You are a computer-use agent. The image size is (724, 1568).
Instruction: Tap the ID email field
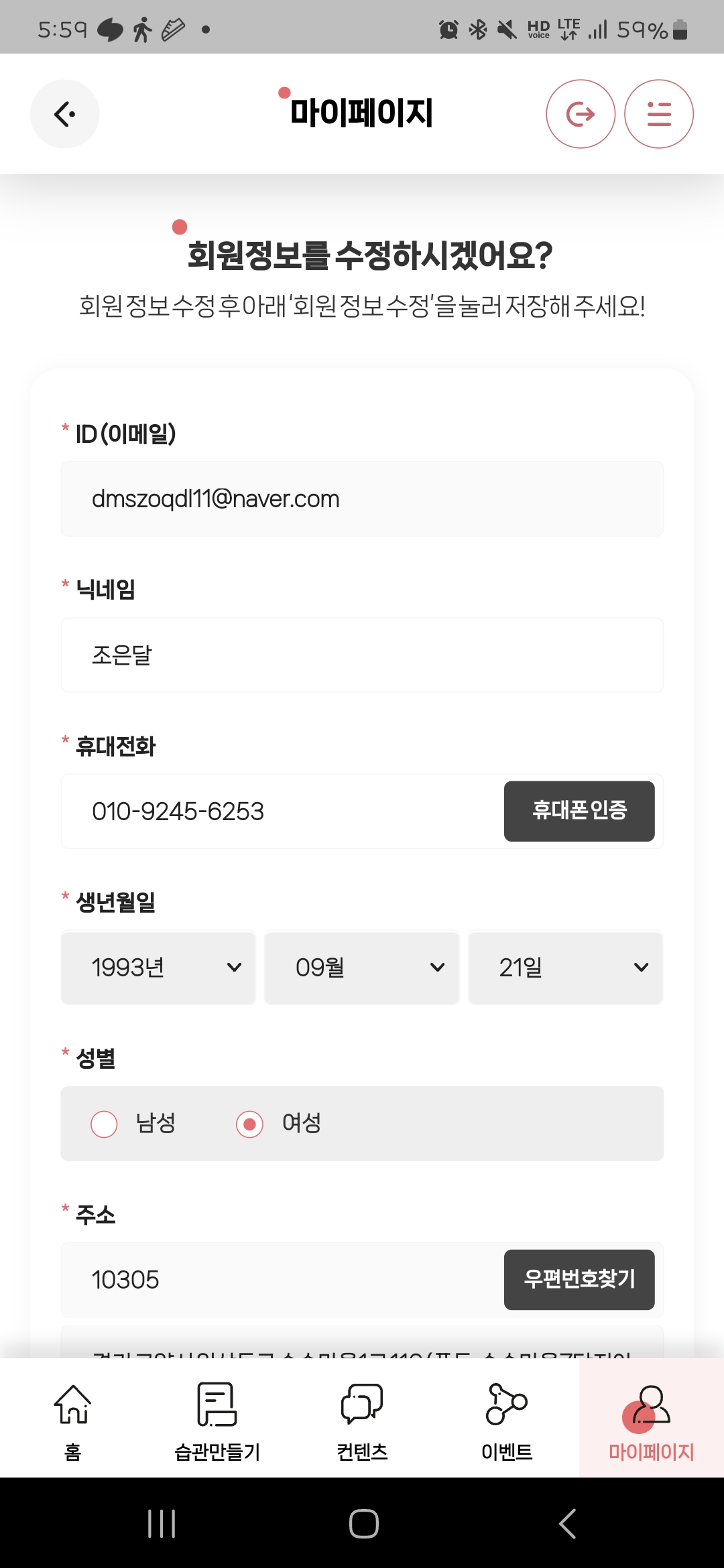click(362, 499)
